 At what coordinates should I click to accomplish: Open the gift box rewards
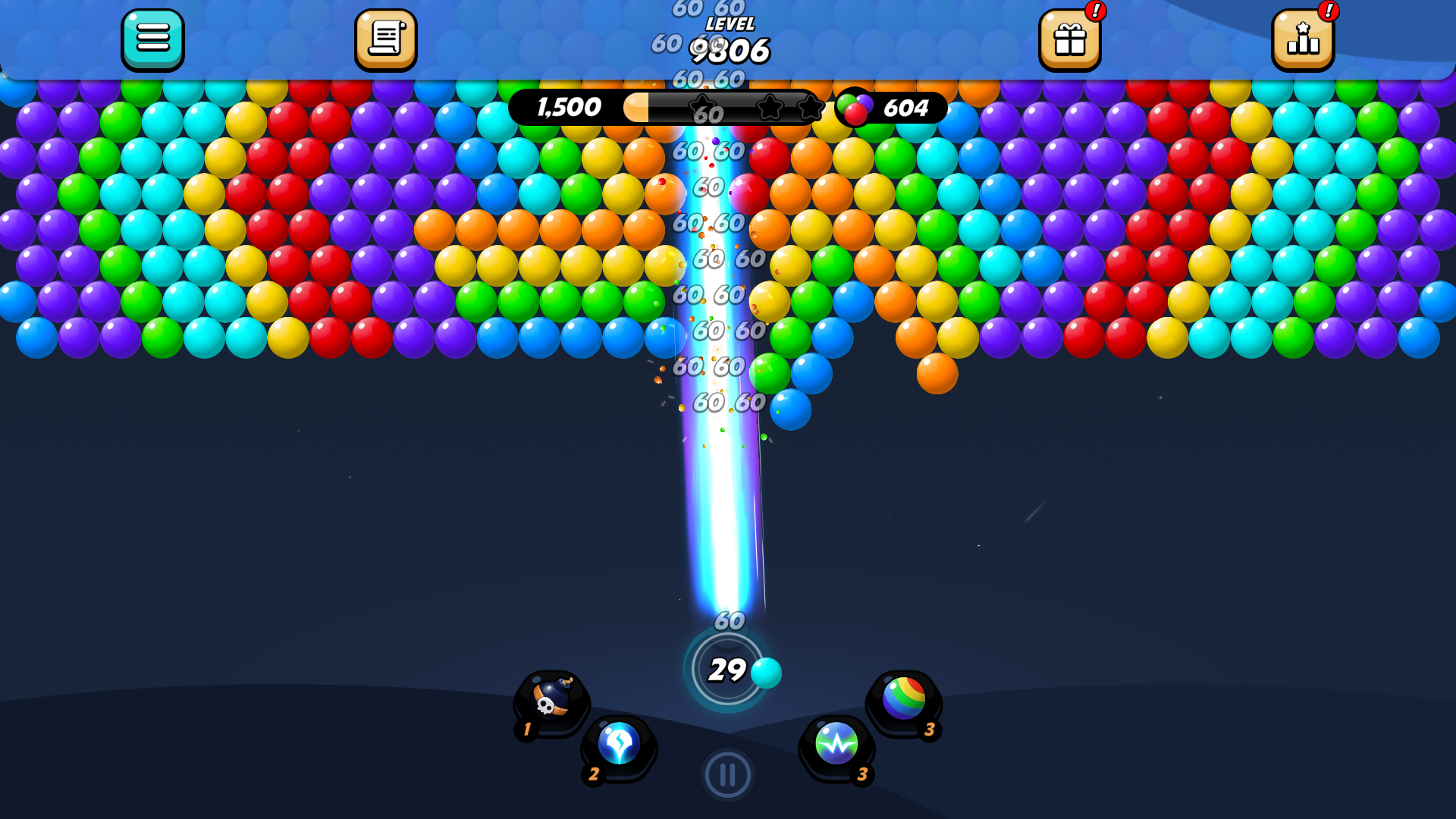1069,39
